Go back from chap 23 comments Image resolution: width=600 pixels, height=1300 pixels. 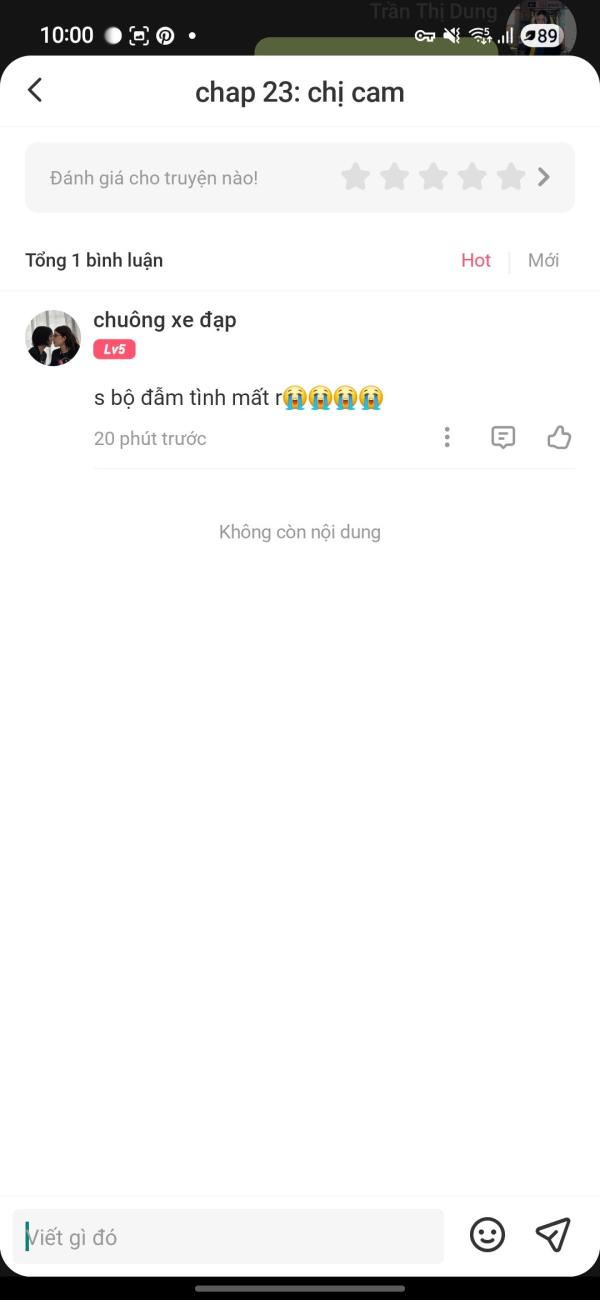35,91
